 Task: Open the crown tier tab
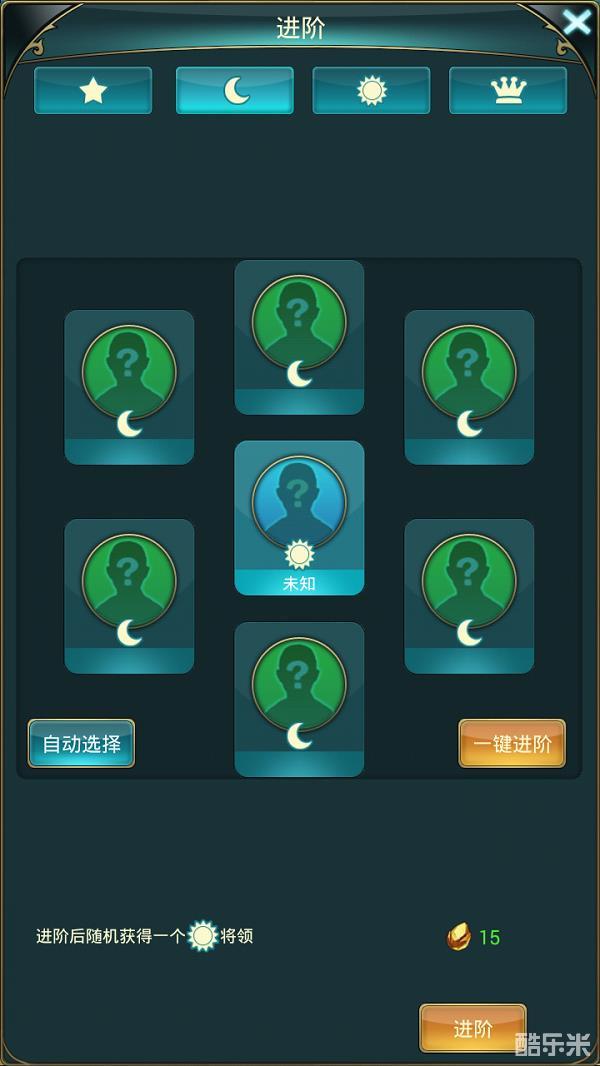point(508,91)
